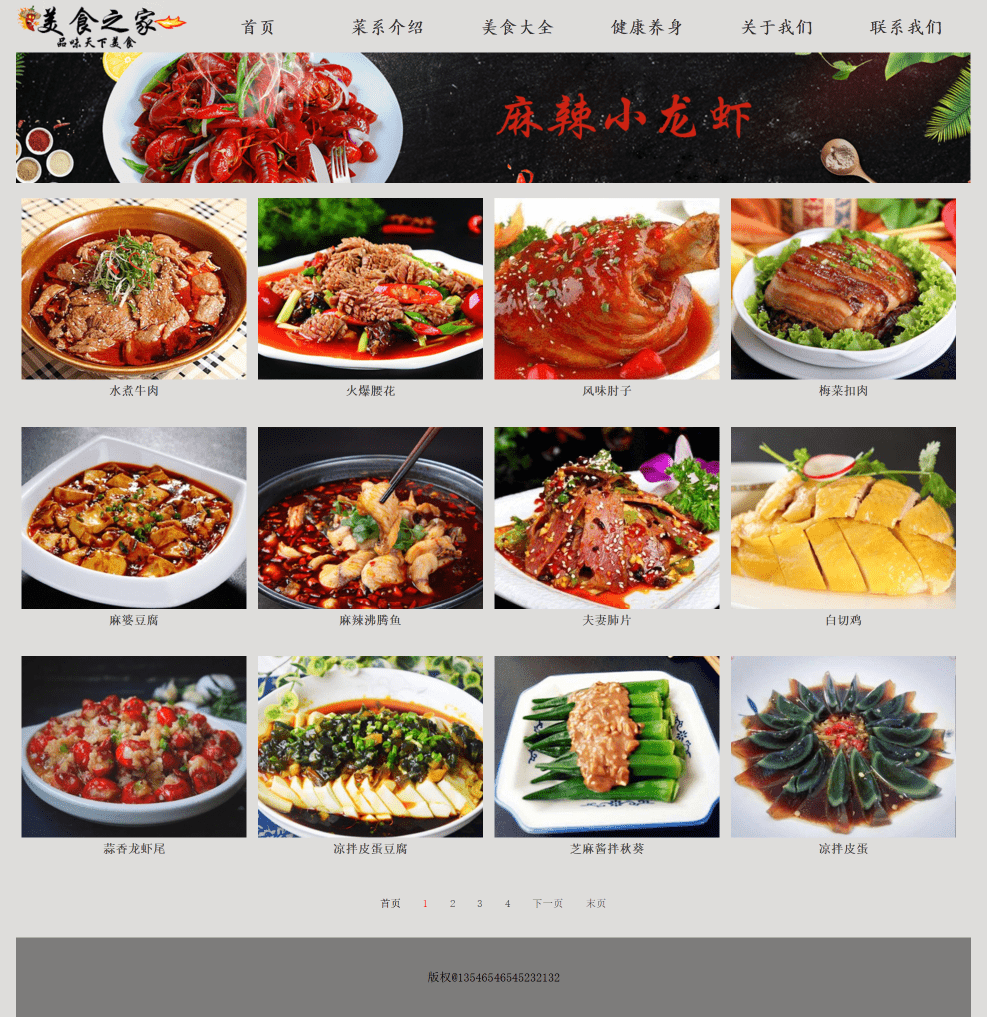Open the 水煮牛肉 dish image
This screenshot has height=1017, width=987.
point(134,289)
